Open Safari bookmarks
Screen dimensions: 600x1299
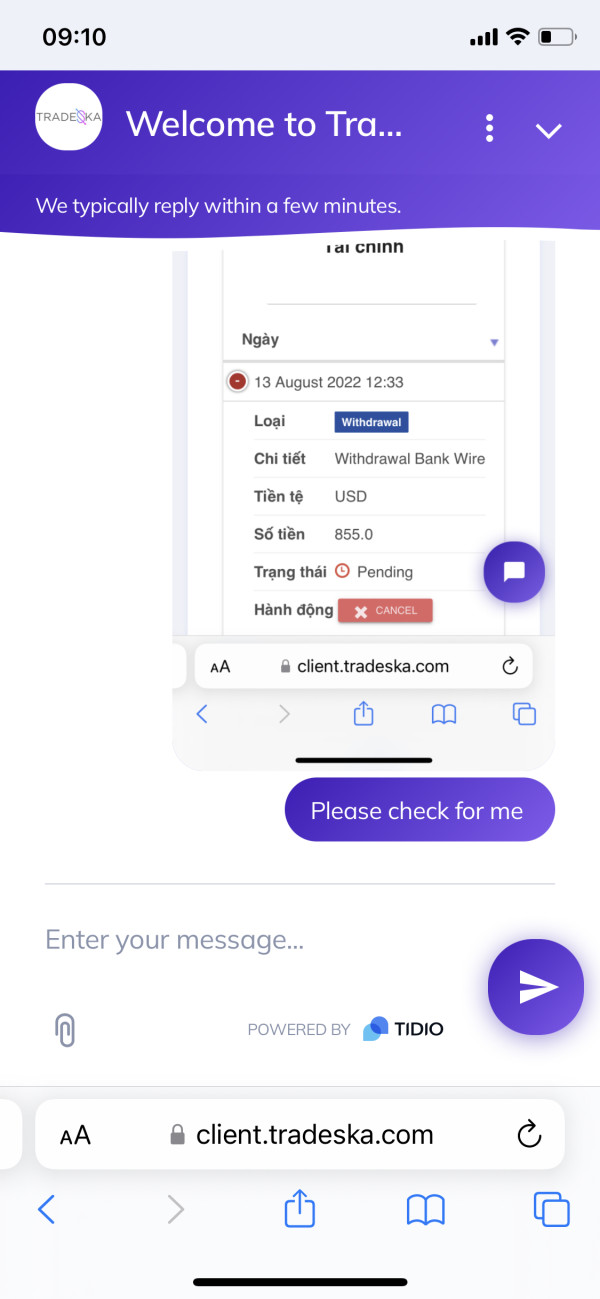pos(425,1211)
